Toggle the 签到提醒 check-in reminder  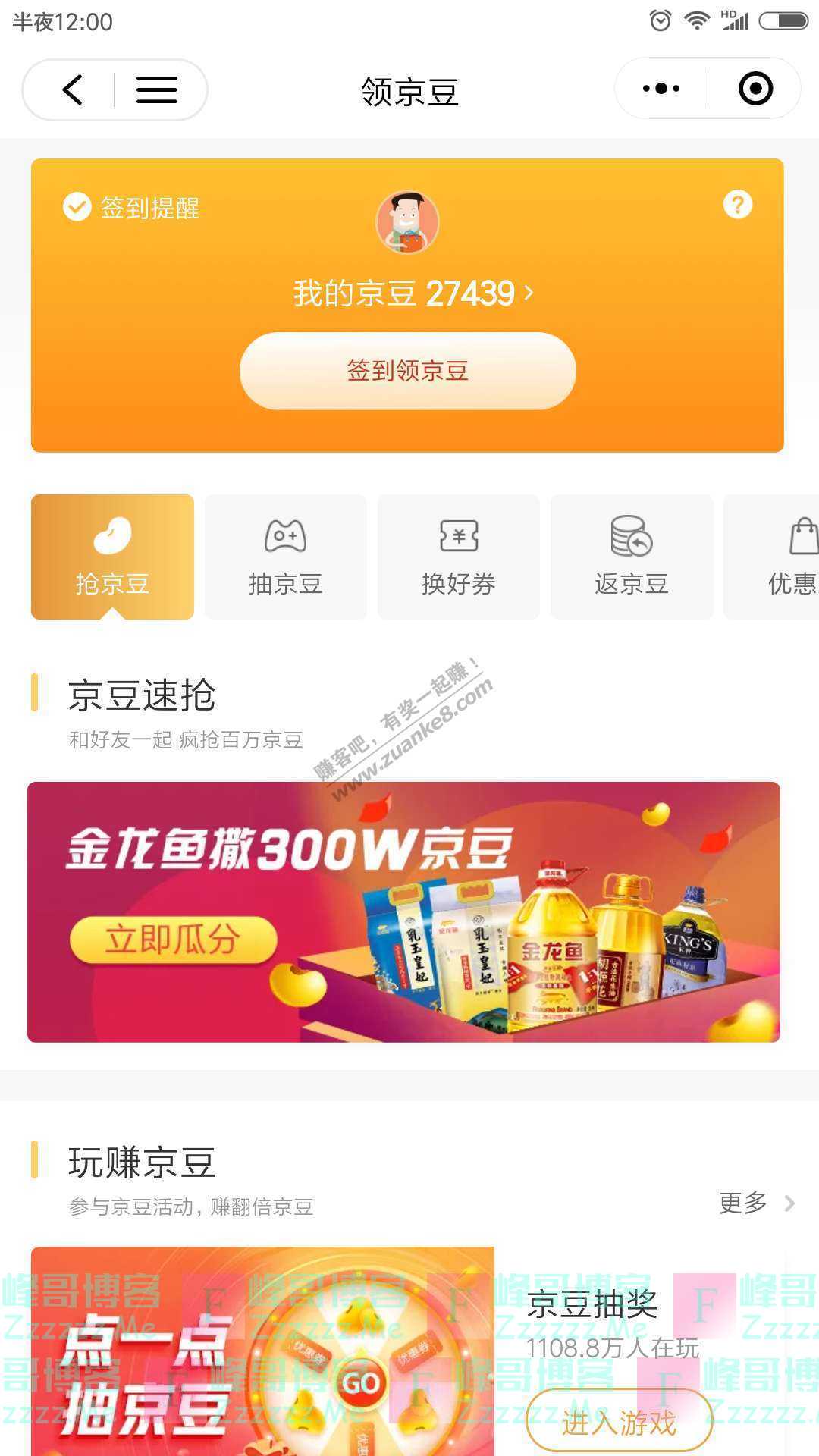click(x=130, y=207)
